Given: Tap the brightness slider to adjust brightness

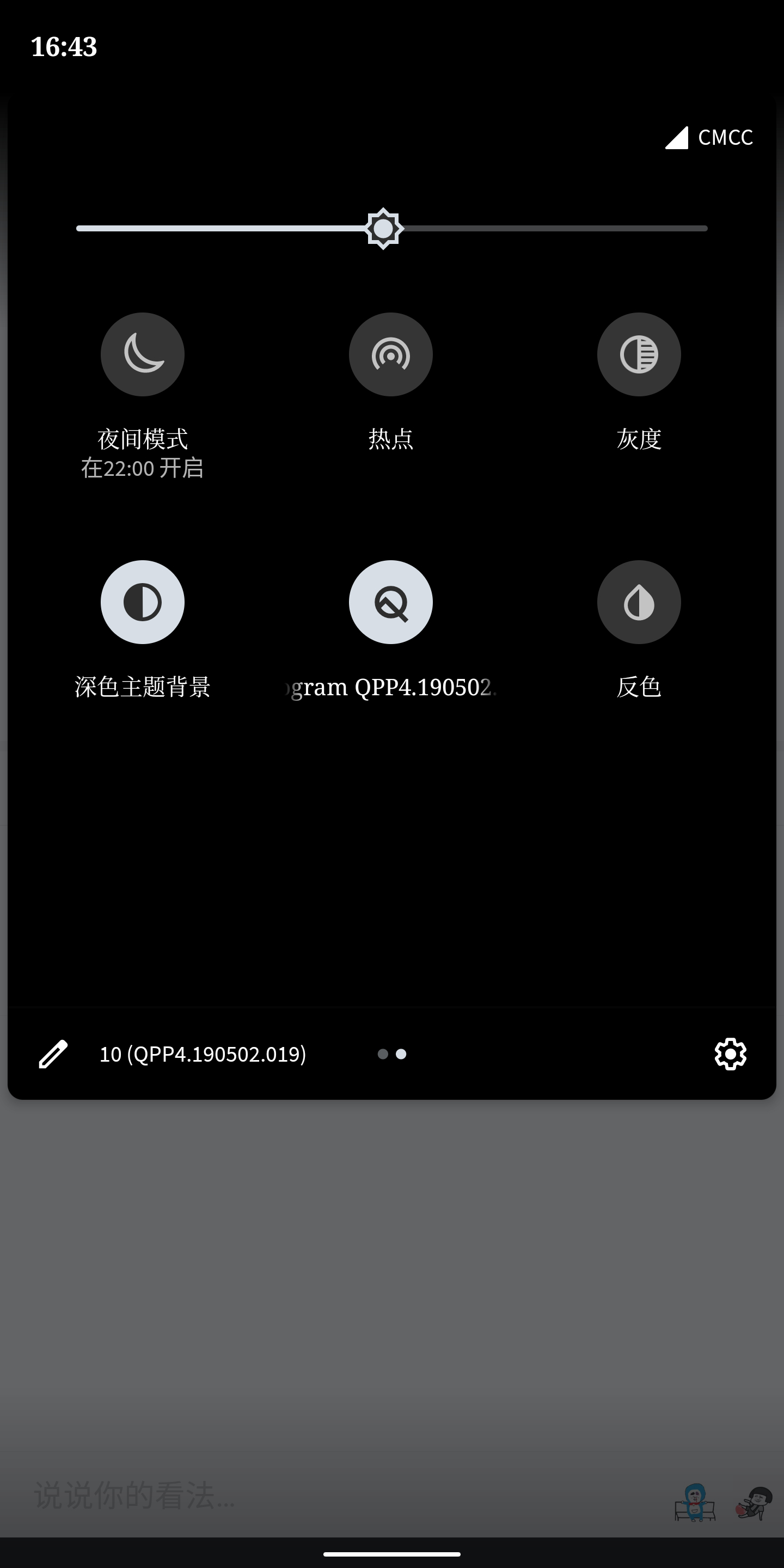Looking at the screenshot, I should coord(392,228).
